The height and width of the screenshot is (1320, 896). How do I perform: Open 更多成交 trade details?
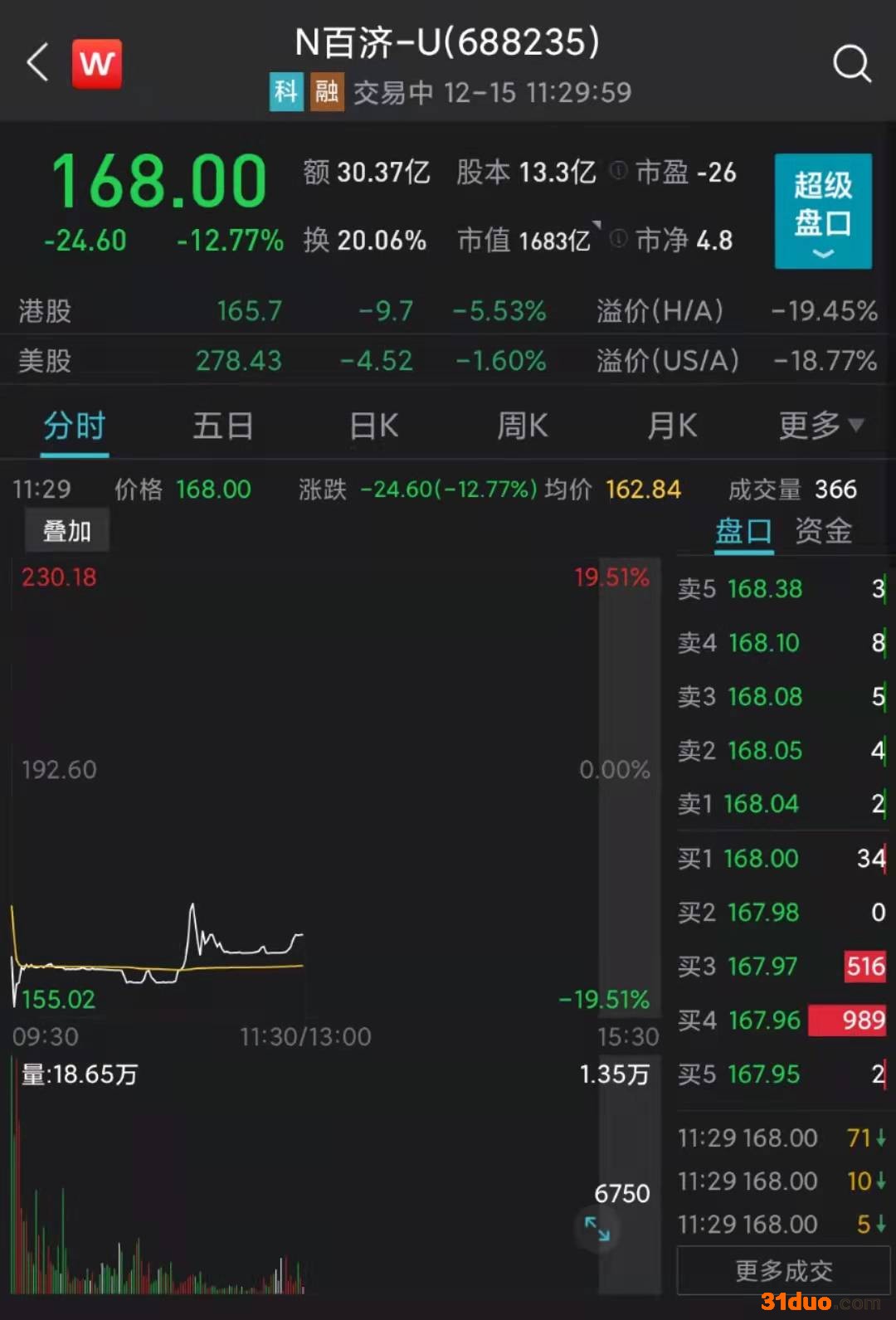click(783, 1270)
